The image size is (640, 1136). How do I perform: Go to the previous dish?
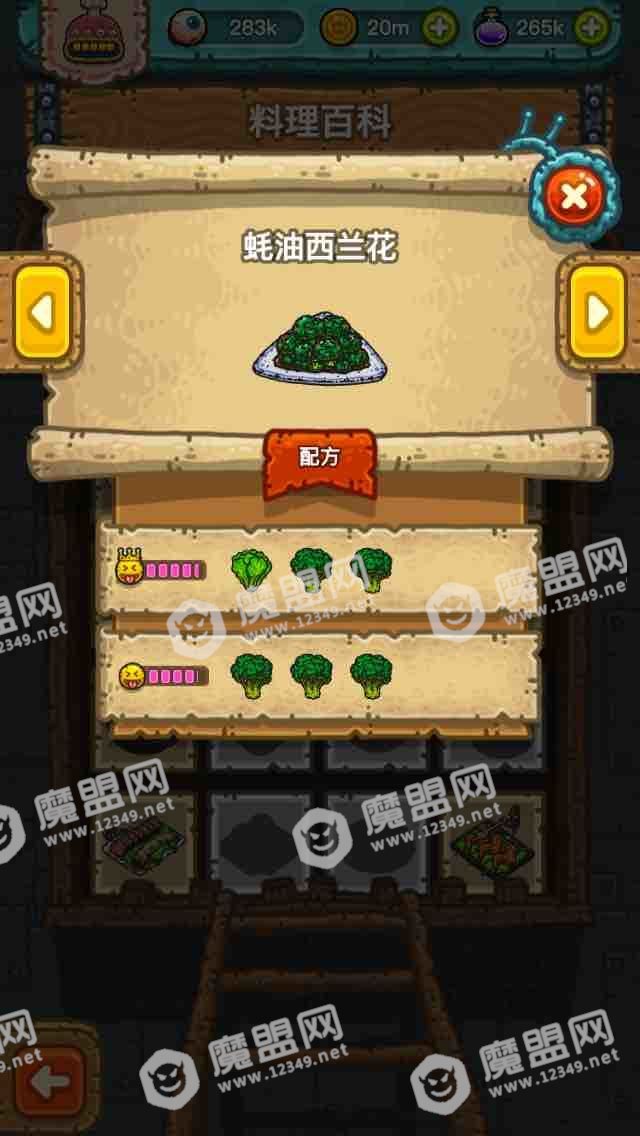[42, 314]
